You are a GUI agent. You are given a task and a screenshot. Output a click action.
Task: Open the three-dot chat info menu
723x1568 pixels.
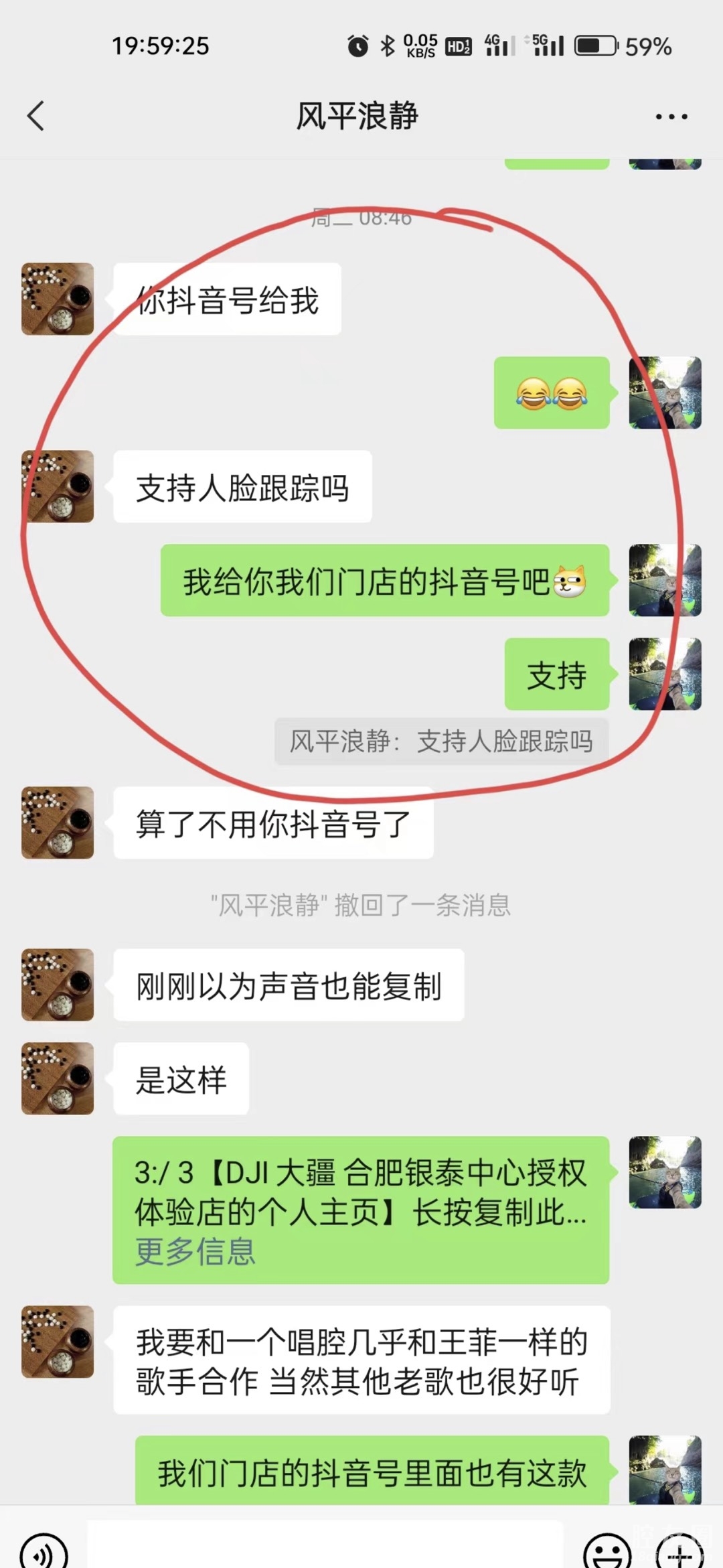[671, 117]
